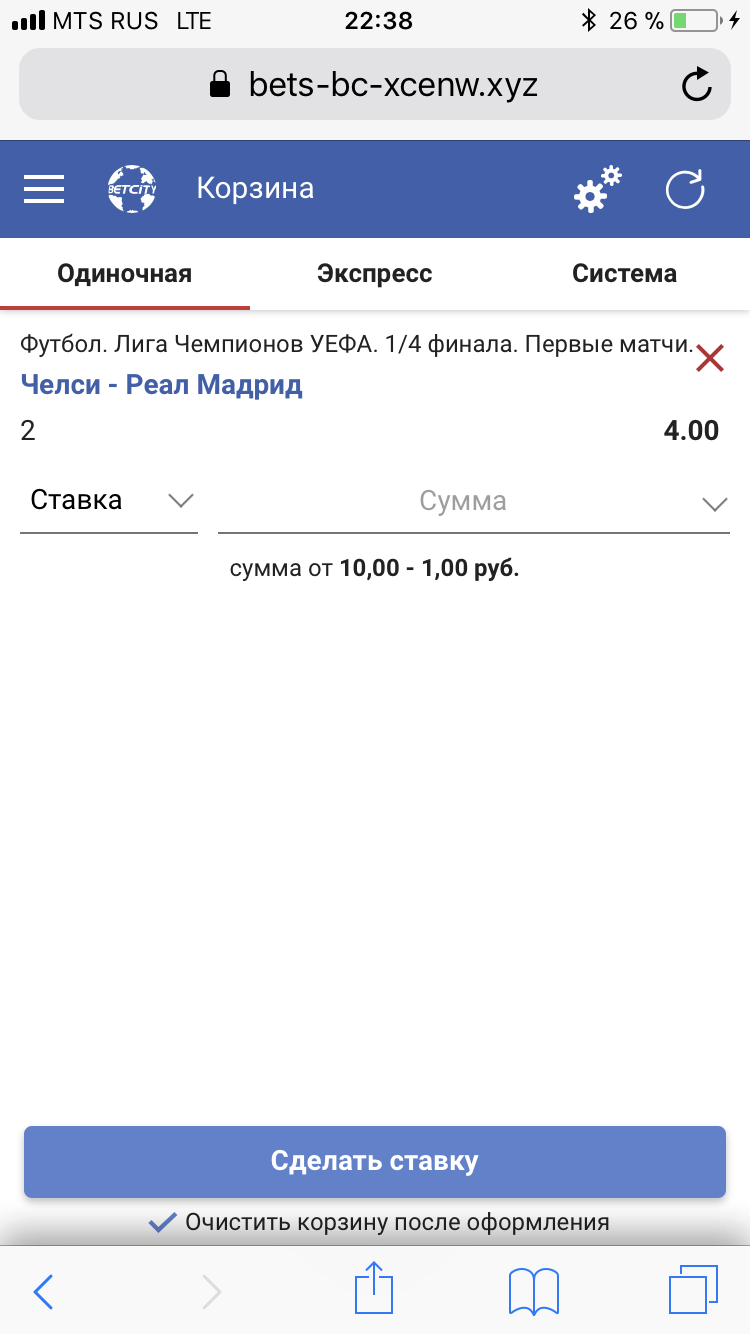Switch to the Экспресс tab
The height and width of the screenshot is (1334, 750).
(x=374, y=273)
